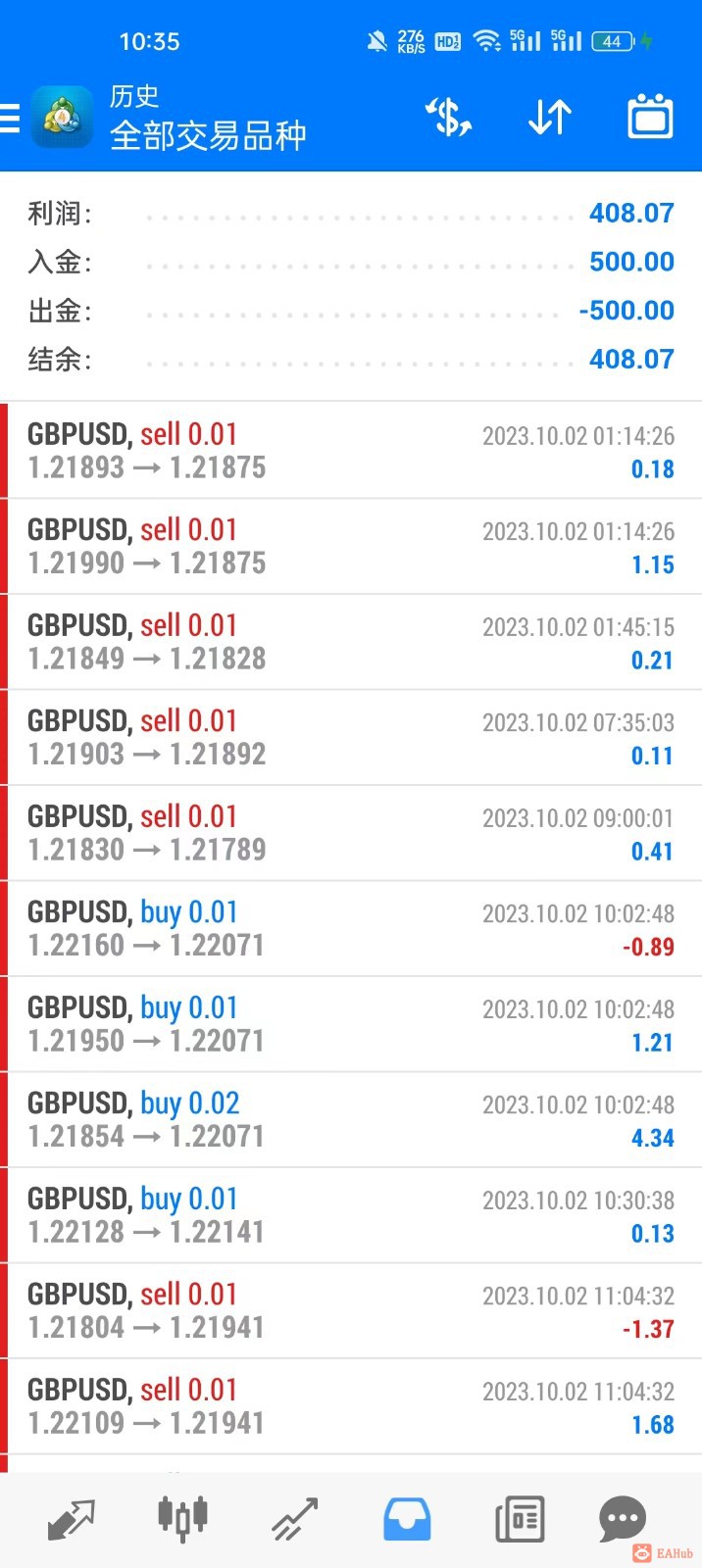Switch to the trade tab
This screenshot has width=702, height=1568.
point(295,1520)
